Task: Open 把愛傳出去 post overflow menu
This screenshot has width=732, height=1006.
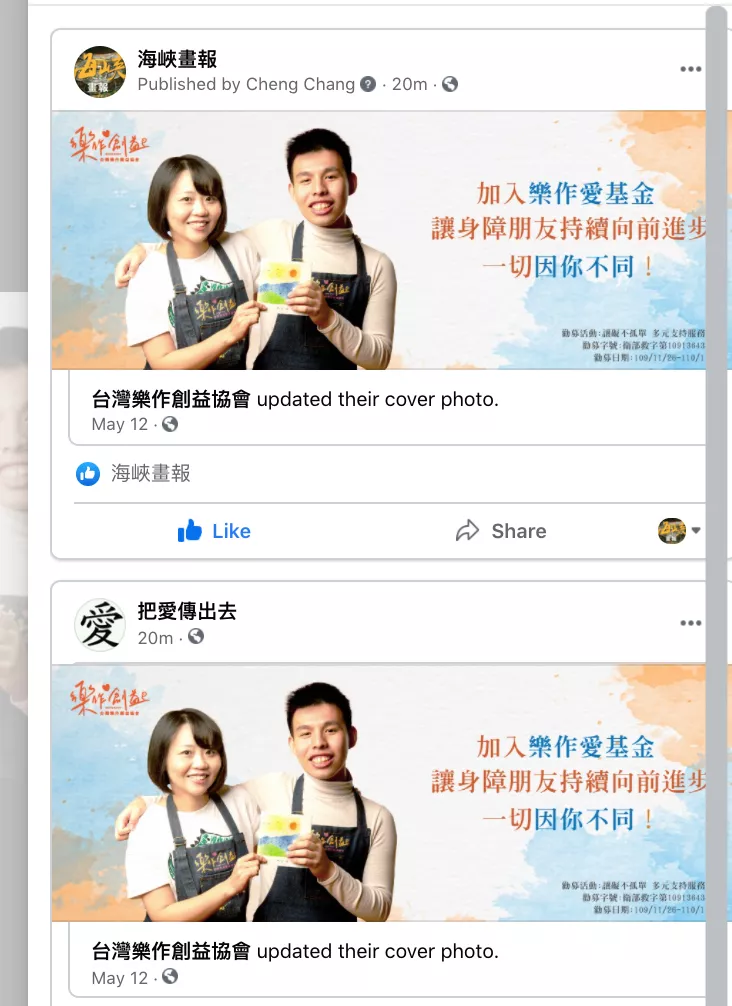Action: pyautogui.click(x=690, y=623)
